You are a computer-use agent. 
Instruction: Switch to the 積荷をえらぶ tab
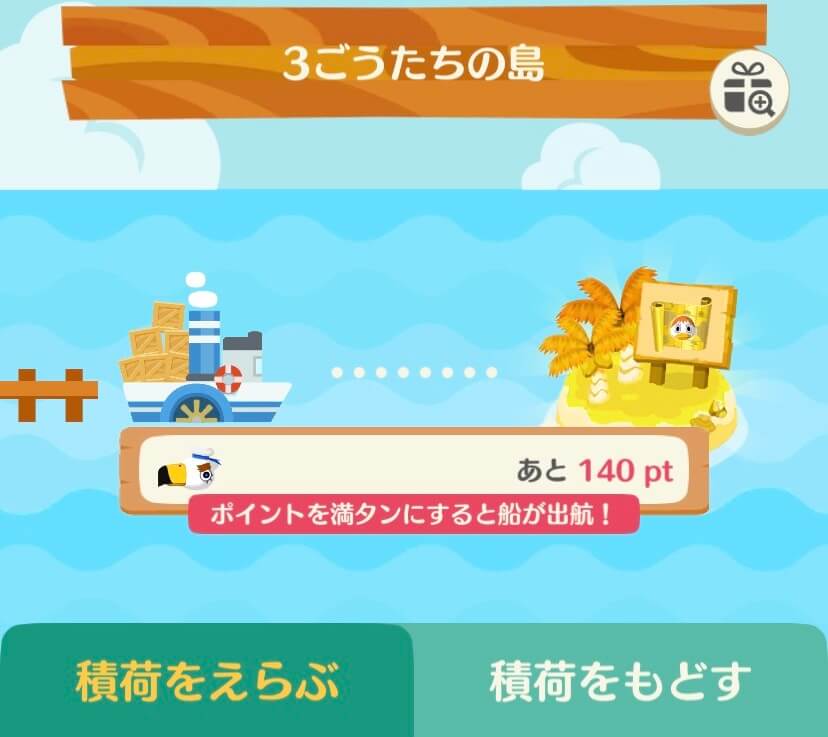(x=206, y=682)
